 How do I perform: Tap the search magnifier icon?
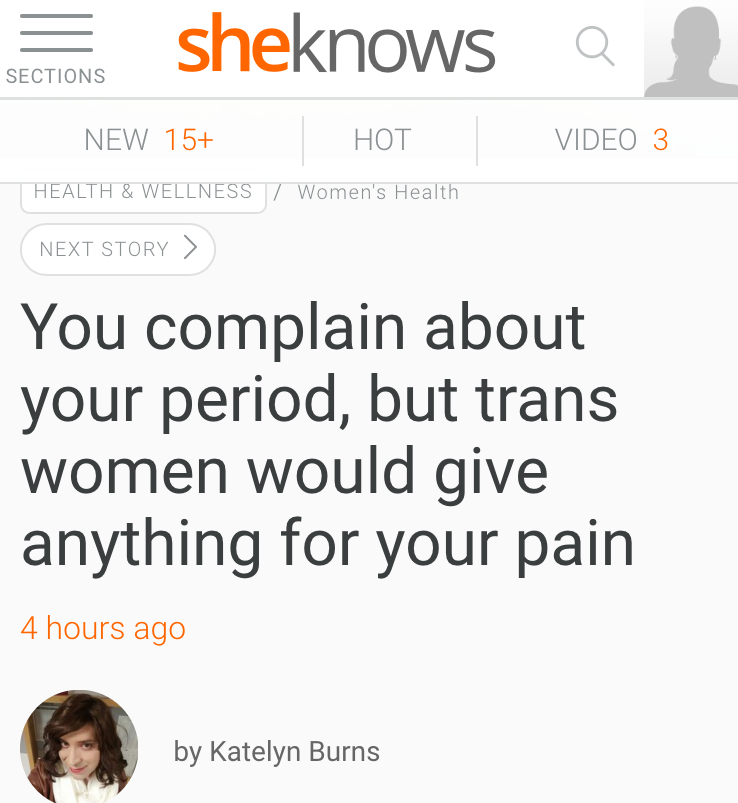coord(595,46)
